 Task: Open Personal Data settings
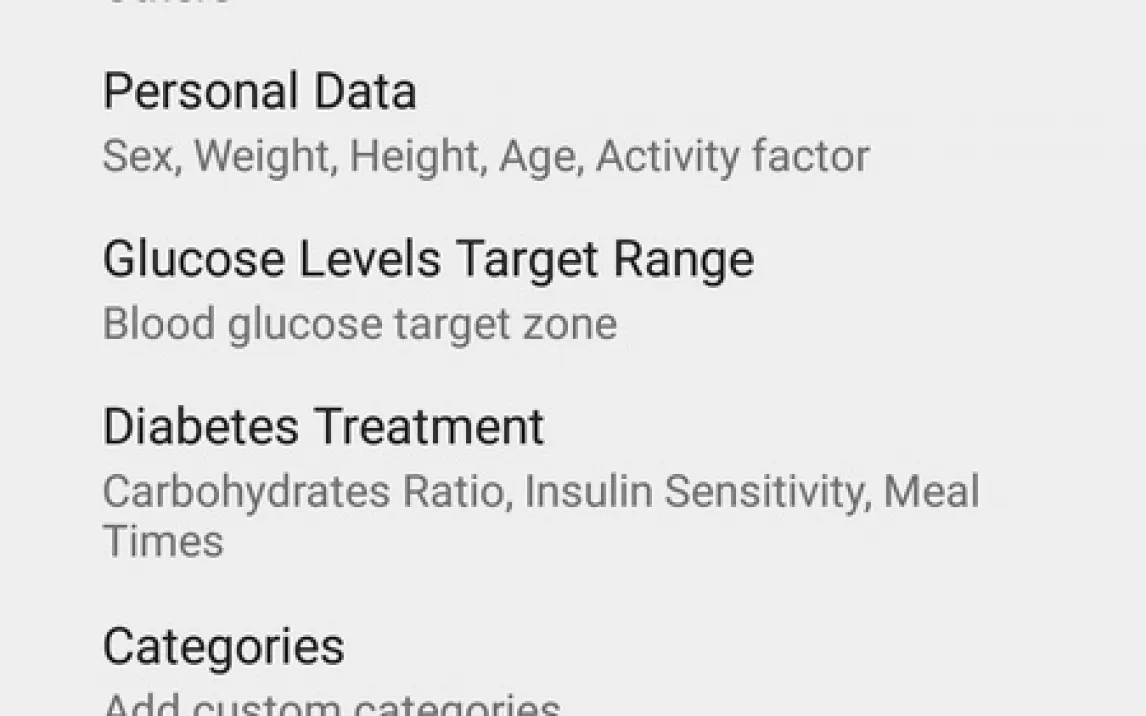pyautogui.click(x=260, y=93)
